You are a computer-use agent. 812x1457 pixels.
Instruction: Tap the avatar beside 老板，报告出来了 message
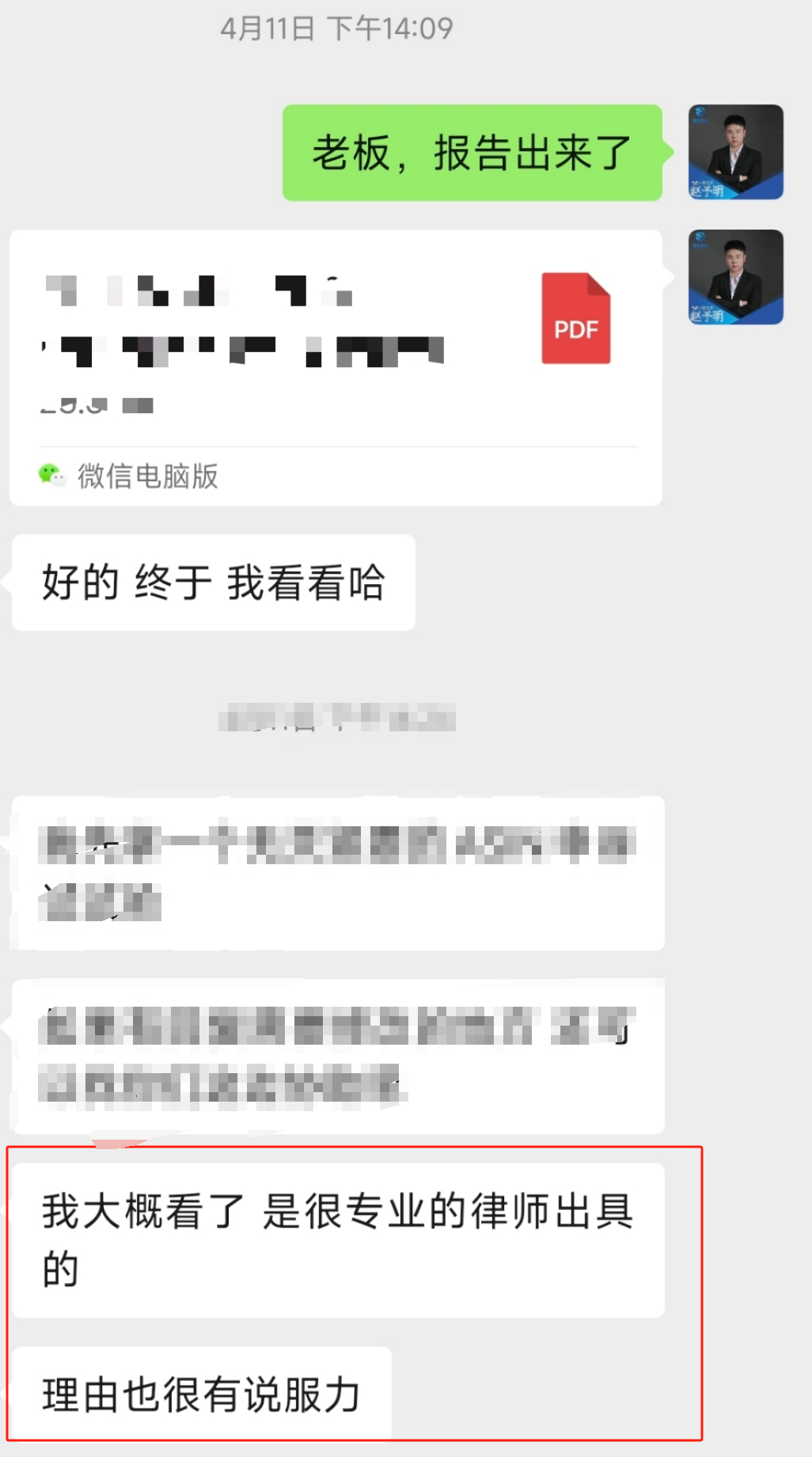click(x=735, y=152)
